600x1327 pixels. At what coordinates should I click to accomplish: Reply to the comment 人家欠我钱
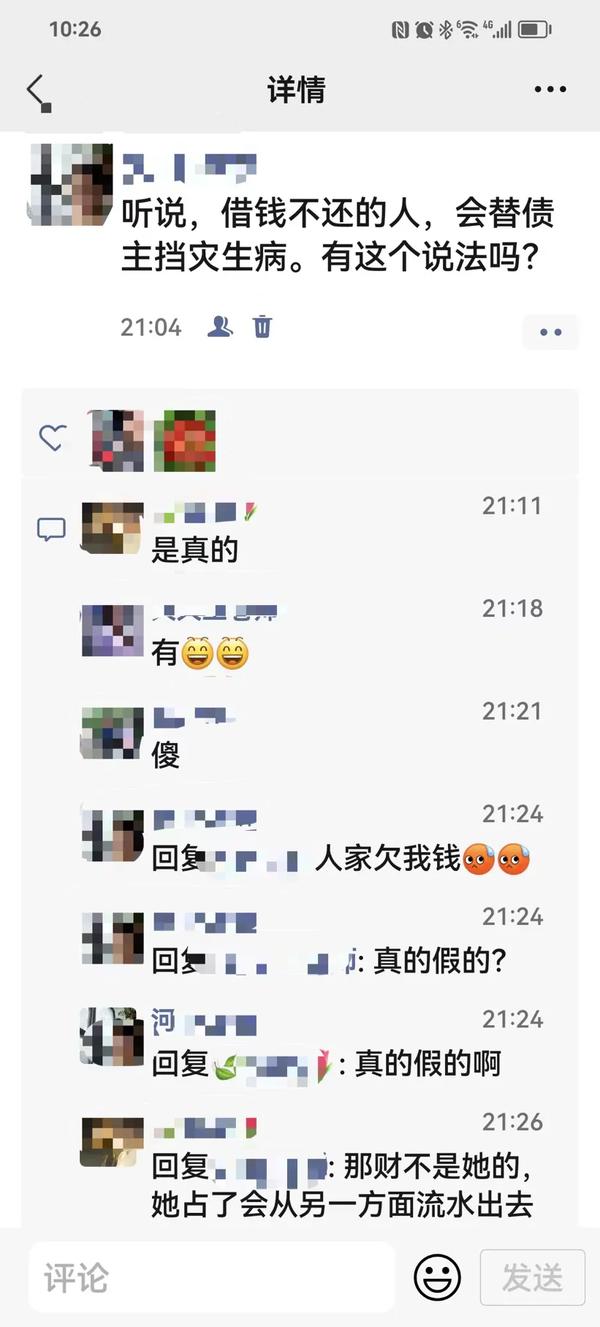pos(386,858)
